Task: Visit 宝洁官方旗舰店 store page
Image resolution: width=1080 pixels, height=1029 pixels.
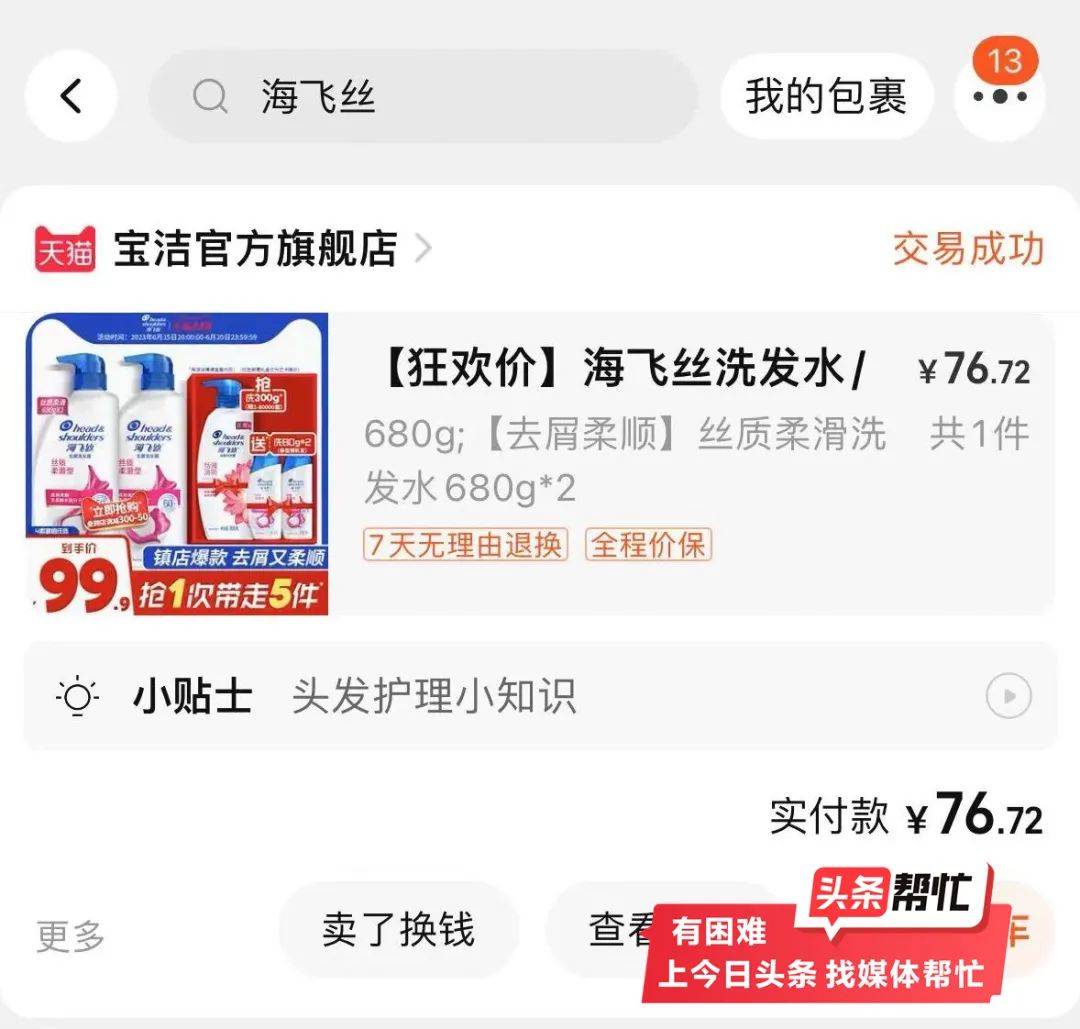Action: coord(256,250)
